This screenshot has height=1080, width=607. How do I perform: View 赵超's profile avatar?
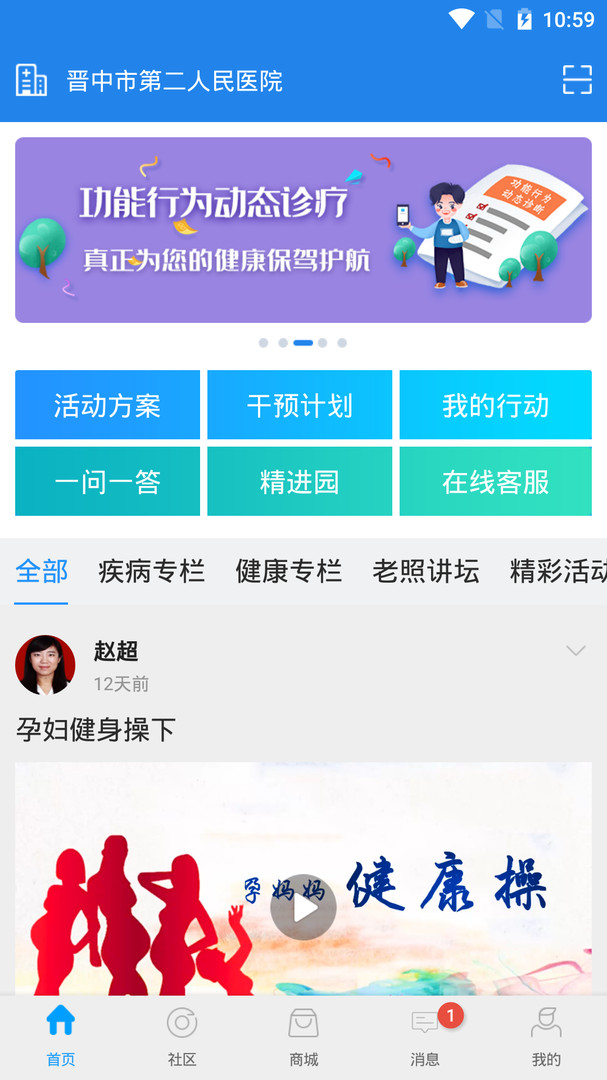pos(45,665)
